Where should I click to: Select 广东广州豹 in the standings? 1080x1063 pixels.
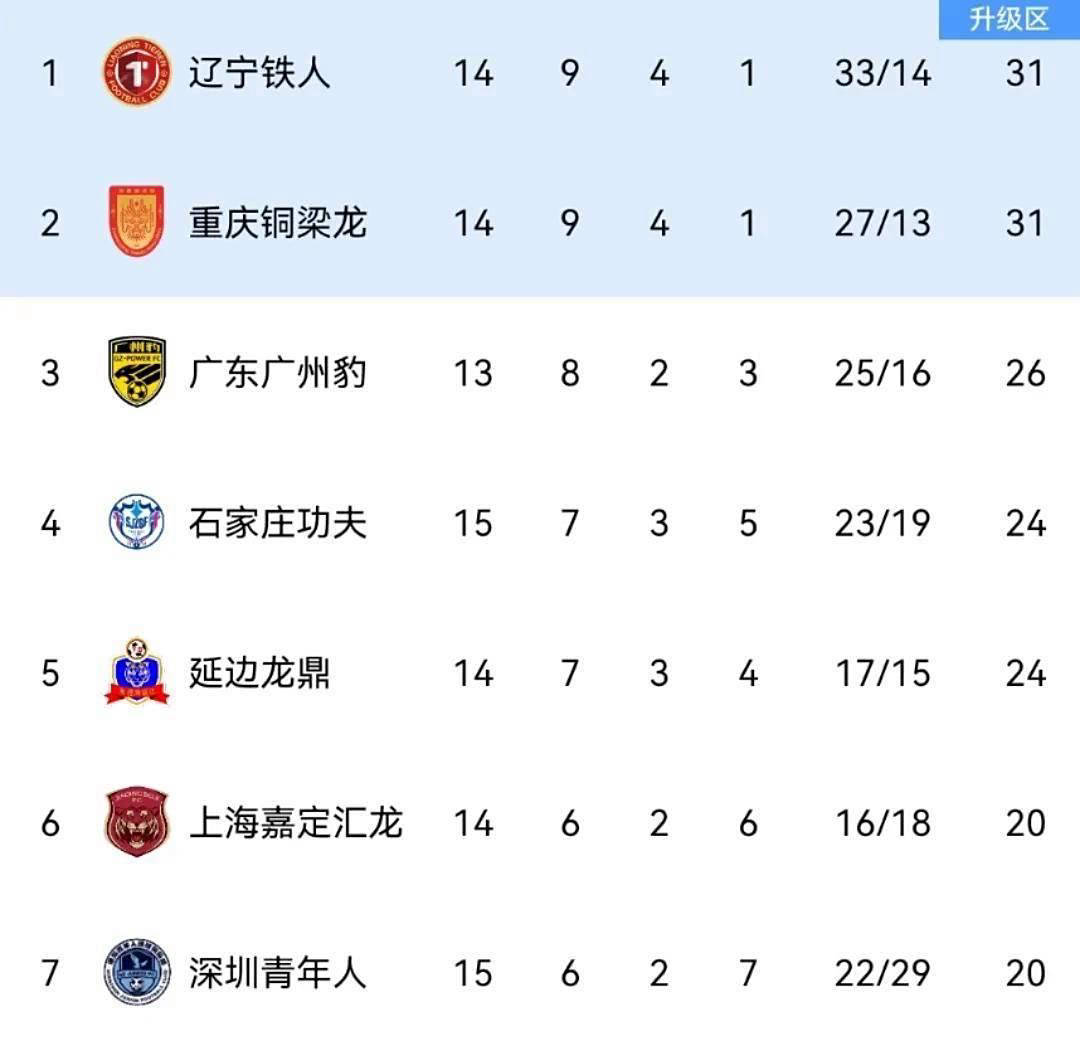pyautogui.click(x=278, y=373)
